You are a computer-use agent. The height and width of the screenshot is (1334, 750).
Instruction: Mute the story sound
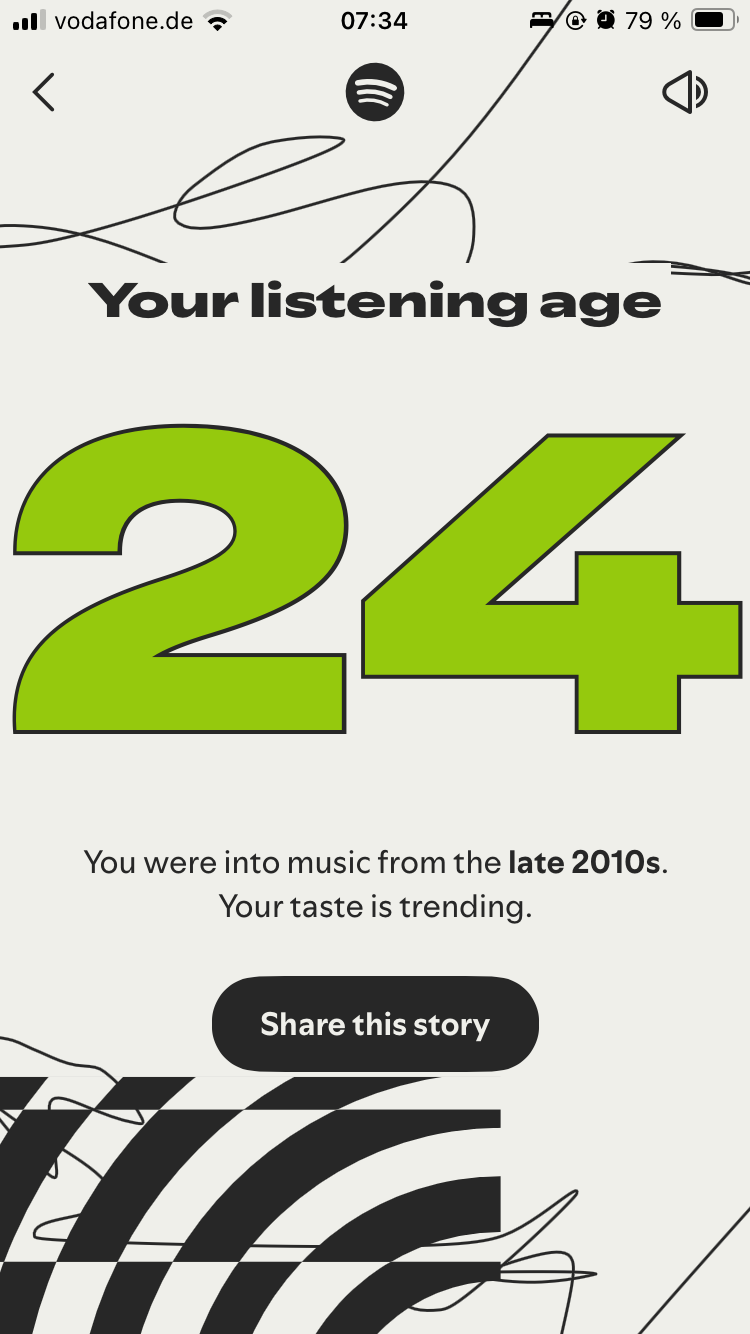pyautogui.click(x=685, y=93)
